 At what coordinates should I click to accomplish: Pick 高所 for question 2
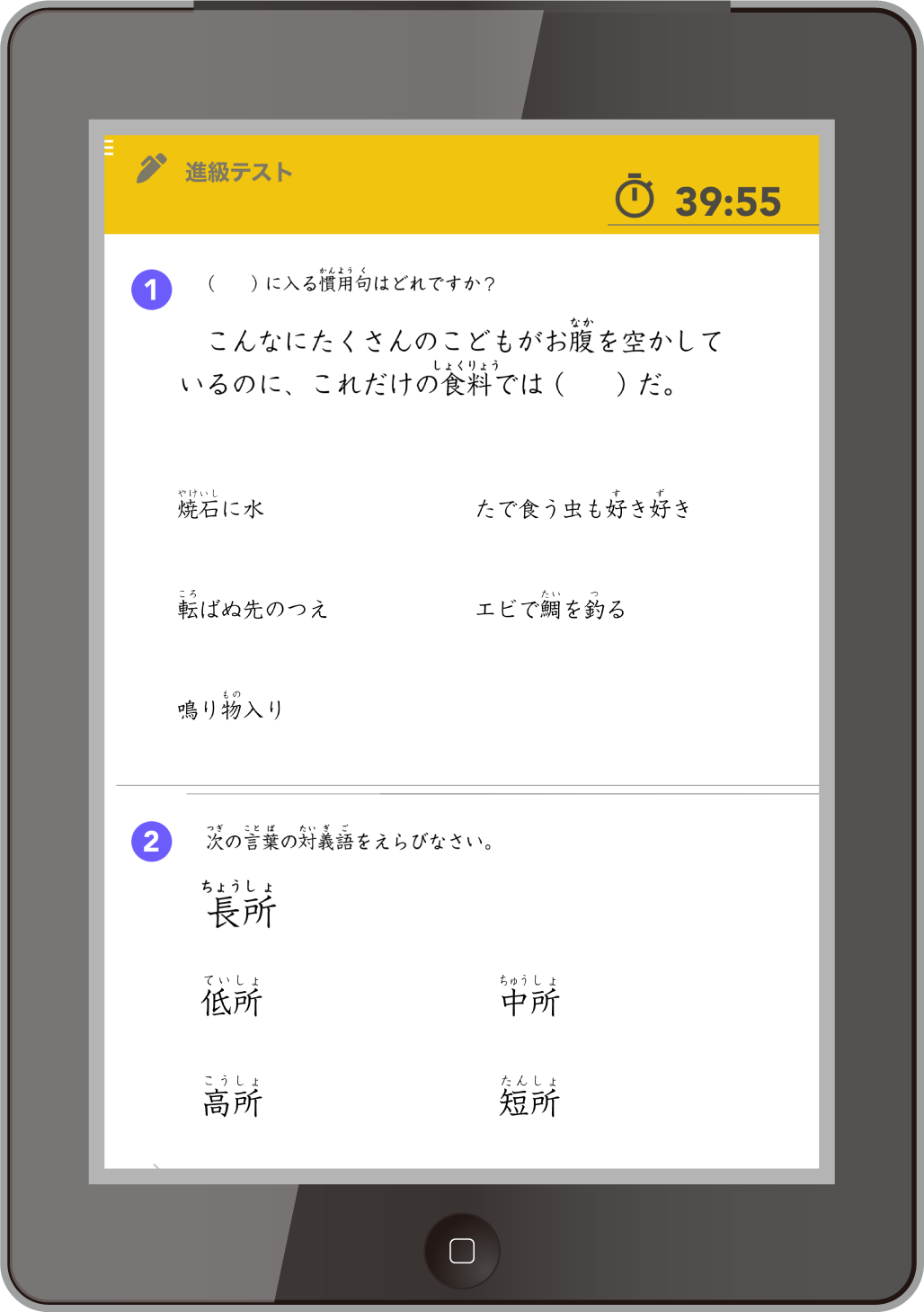(x=232, y=1101)
